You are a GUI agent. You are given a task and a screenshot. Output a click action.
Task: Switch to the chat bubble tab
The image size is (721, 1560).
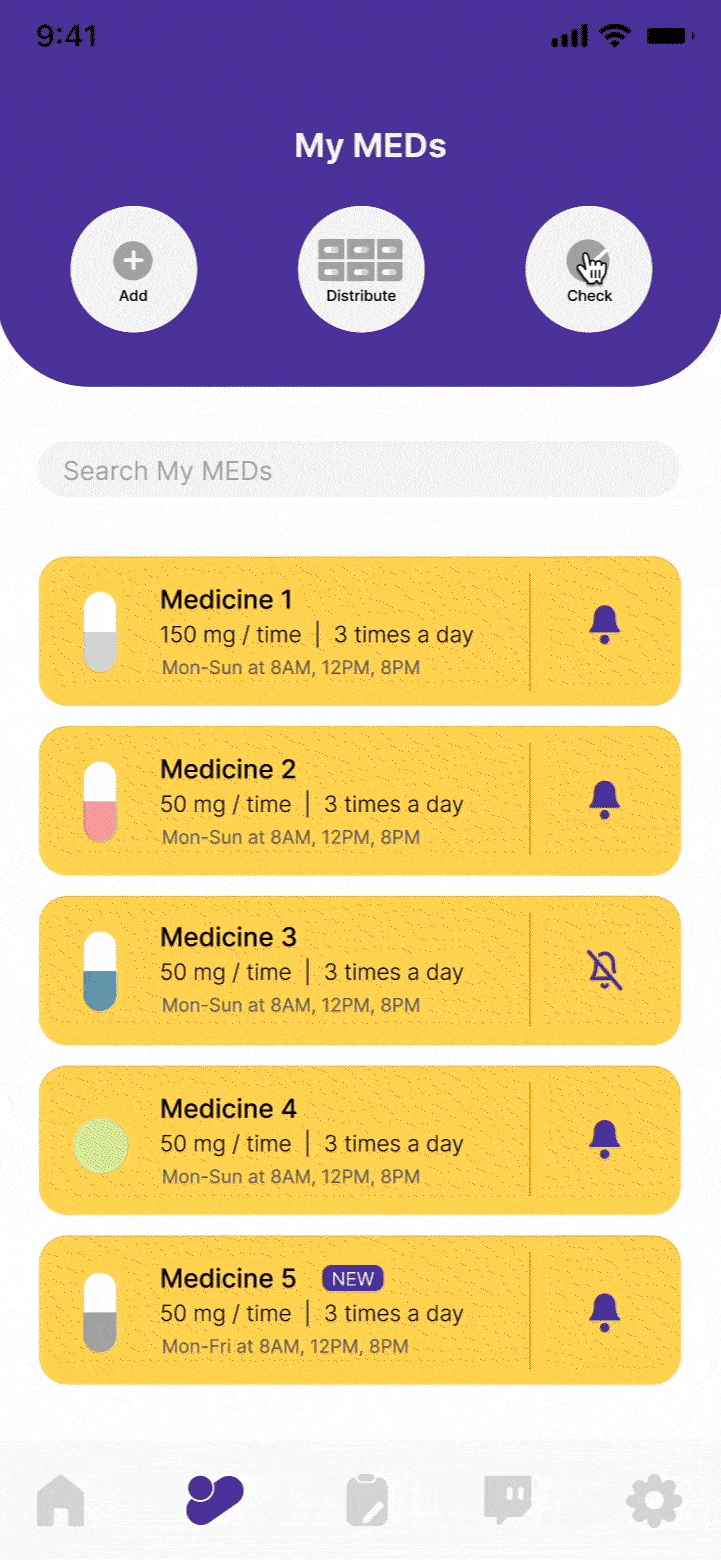508,1500
